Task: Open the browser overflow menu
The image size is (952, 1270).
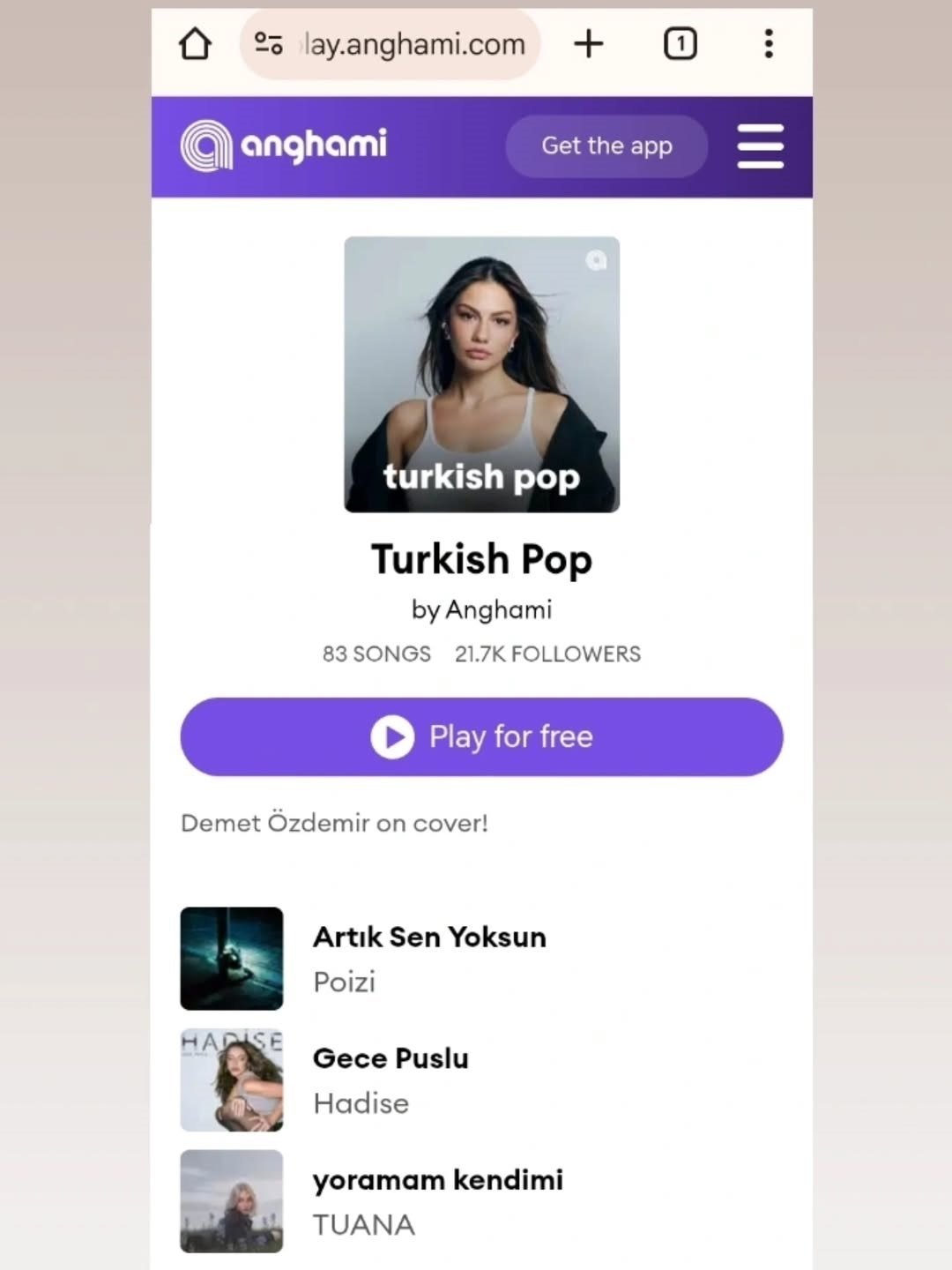Action: 769,43
